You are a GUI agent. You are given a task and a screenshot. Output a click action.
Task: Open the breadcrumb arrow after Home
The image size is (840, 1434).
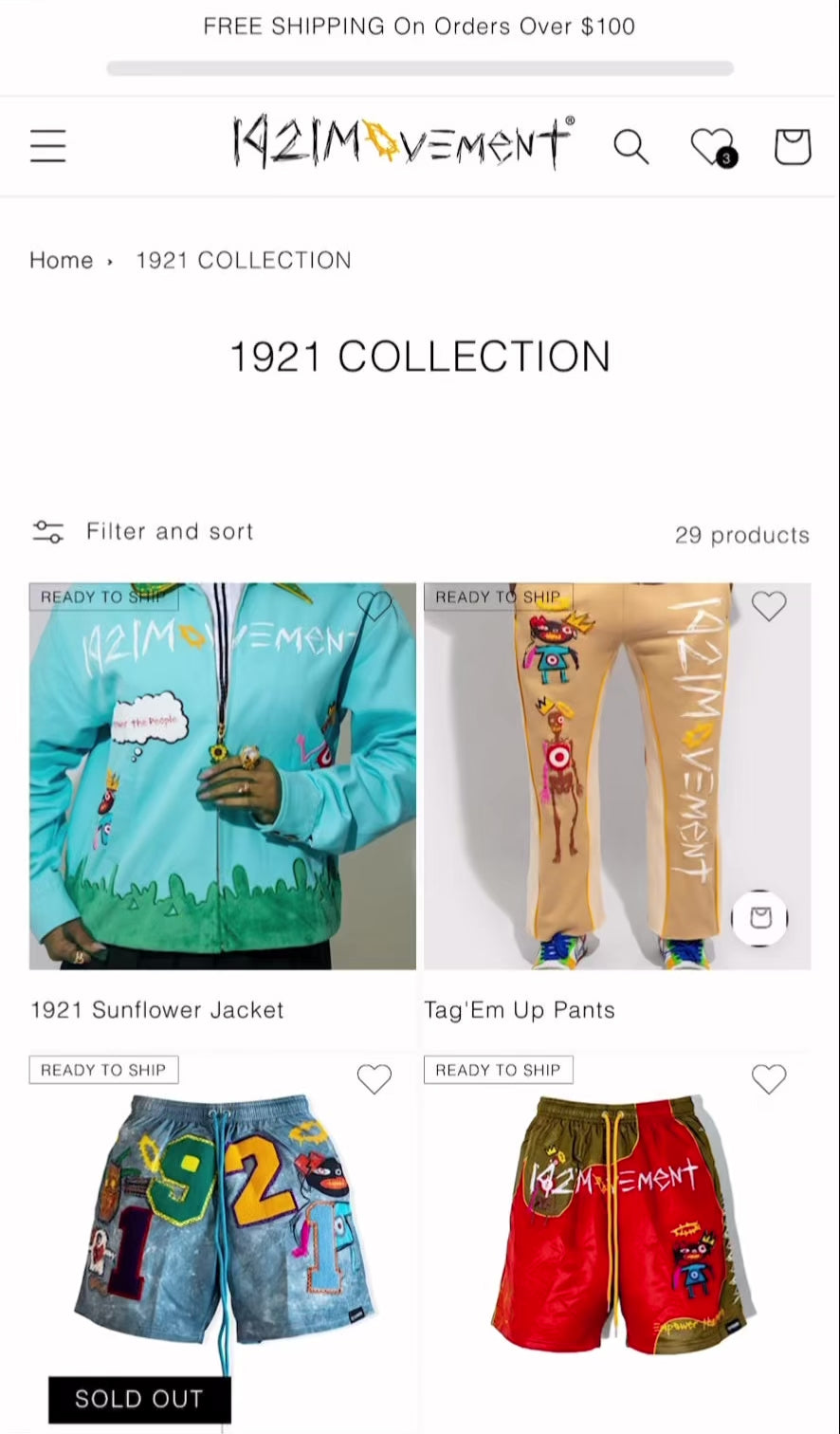tap(113, 260)
